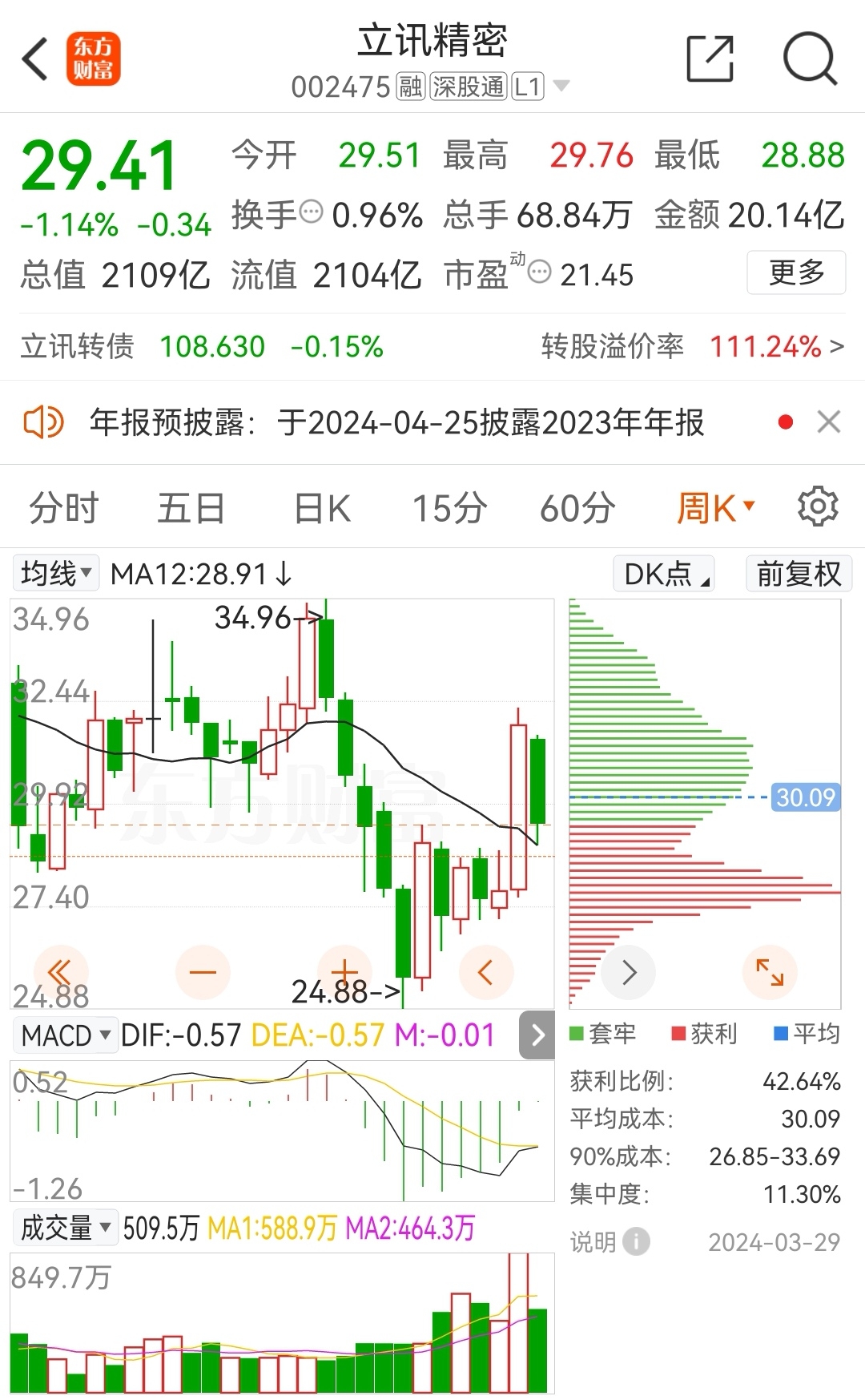Toggle DK点 signal display

(x=663, y=573)
